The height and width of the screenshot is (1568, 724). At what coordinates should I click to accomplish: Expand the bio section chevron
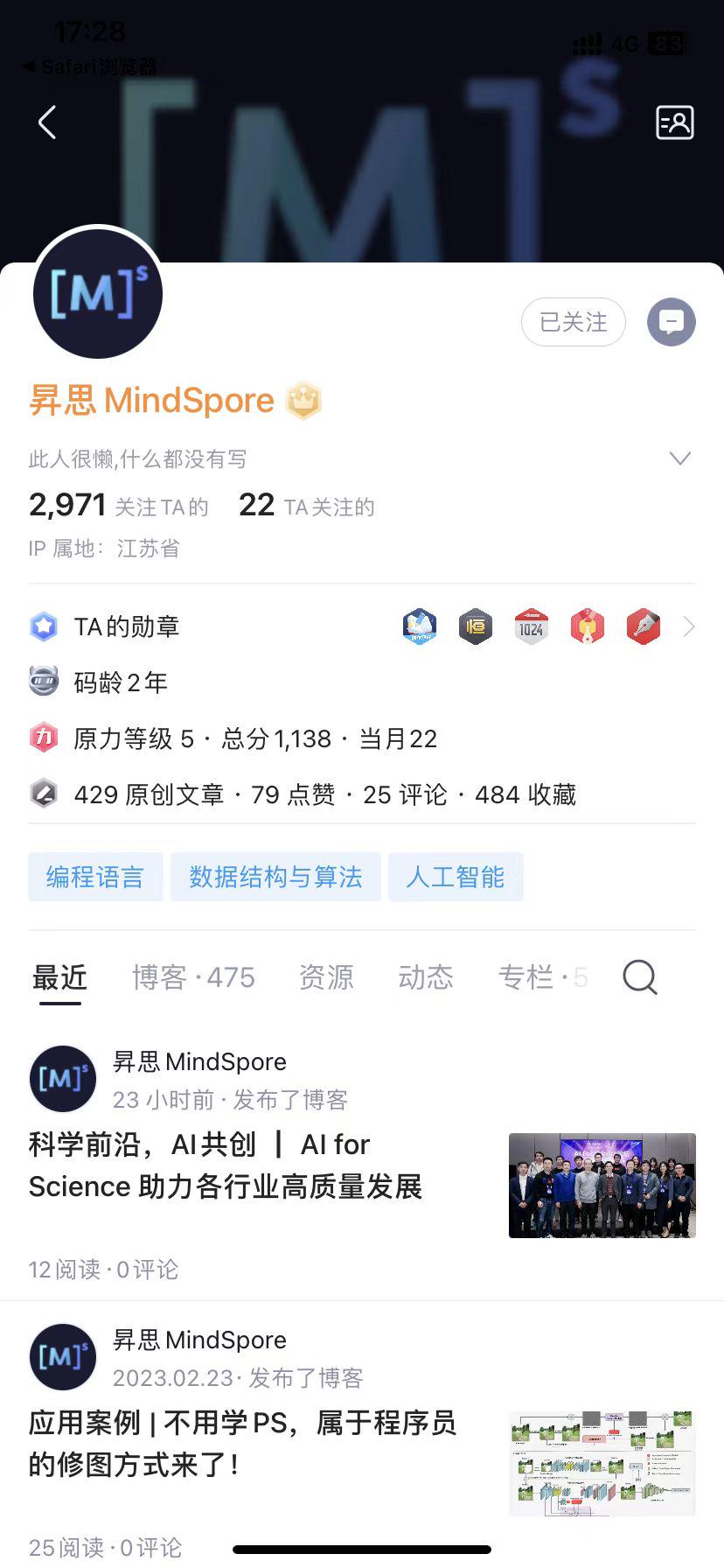point(679,458)
